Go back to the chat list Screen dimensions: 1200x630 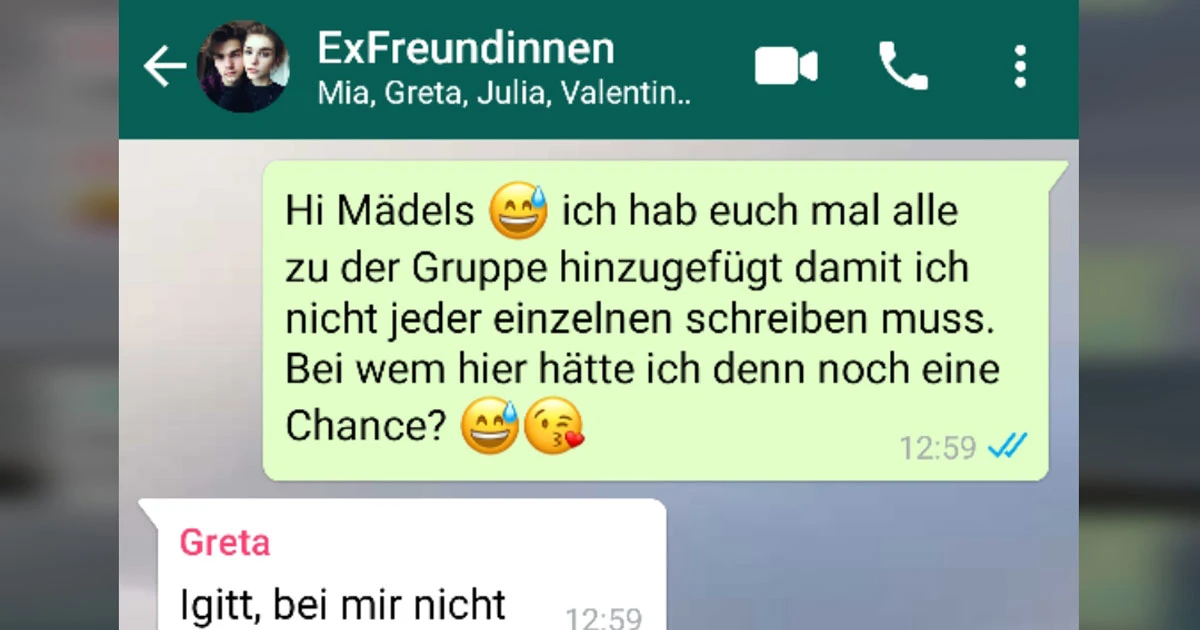pos(165,67)
